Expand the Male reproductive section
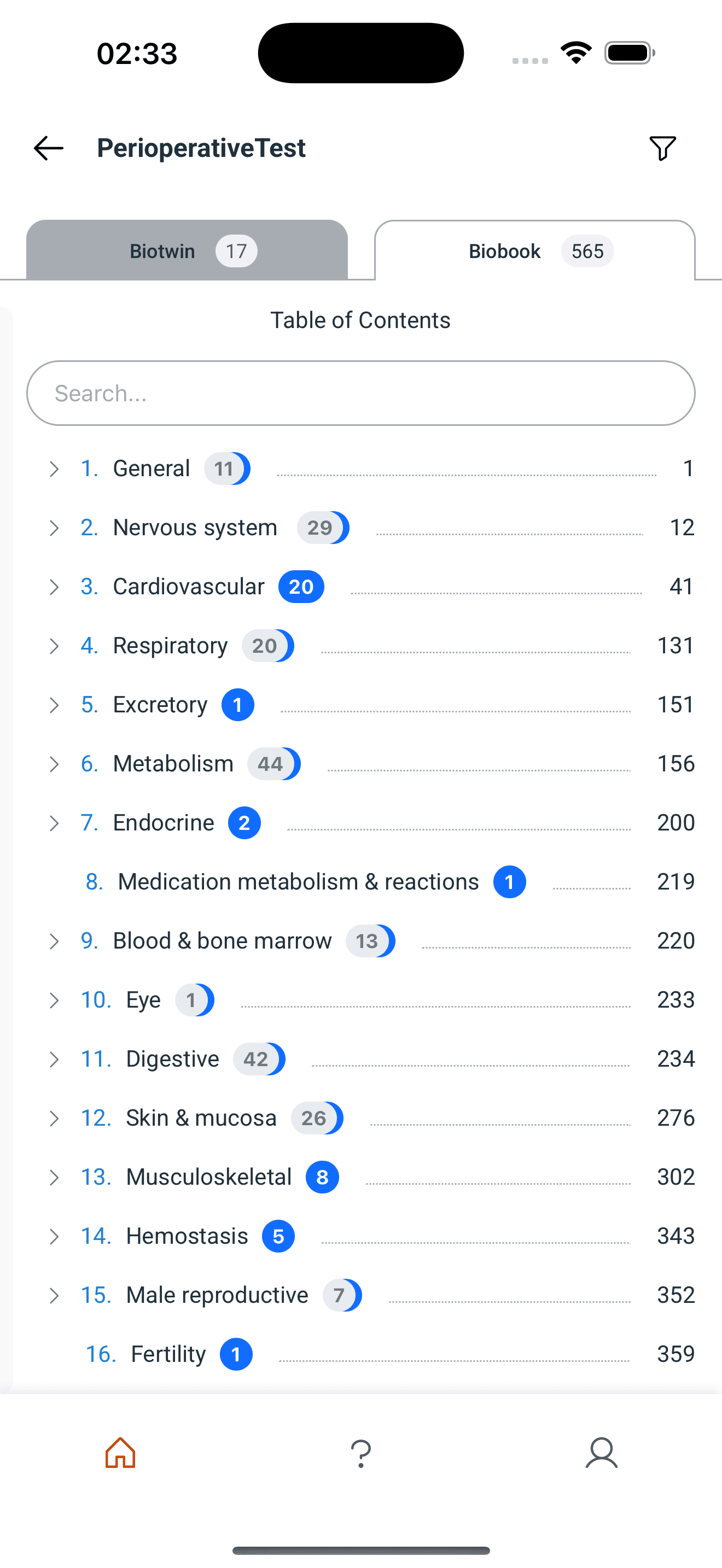722x1568 pixels. (54, 1295)
